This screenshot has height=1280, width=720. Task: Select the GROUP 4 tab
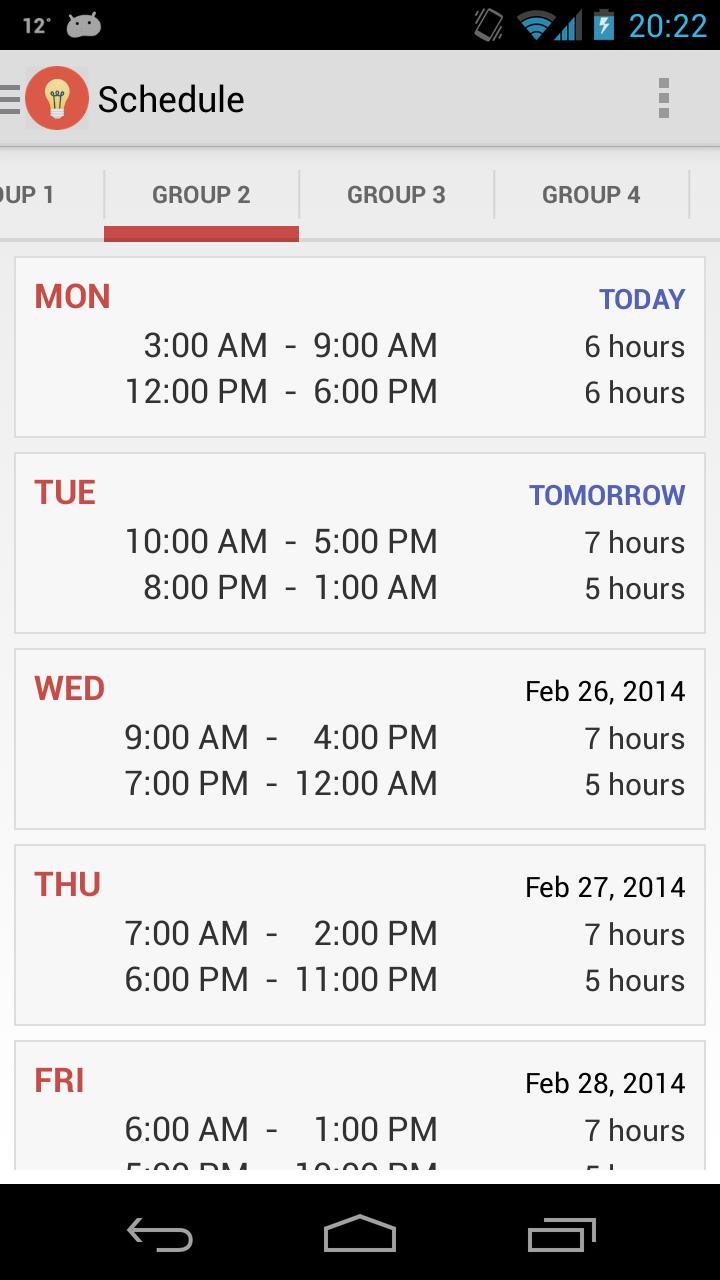[591, 194]
